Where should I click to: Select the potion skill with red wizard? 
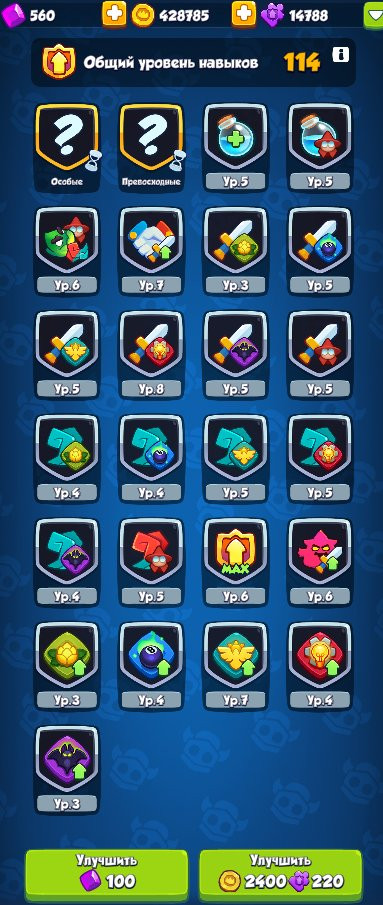(320, 147)
